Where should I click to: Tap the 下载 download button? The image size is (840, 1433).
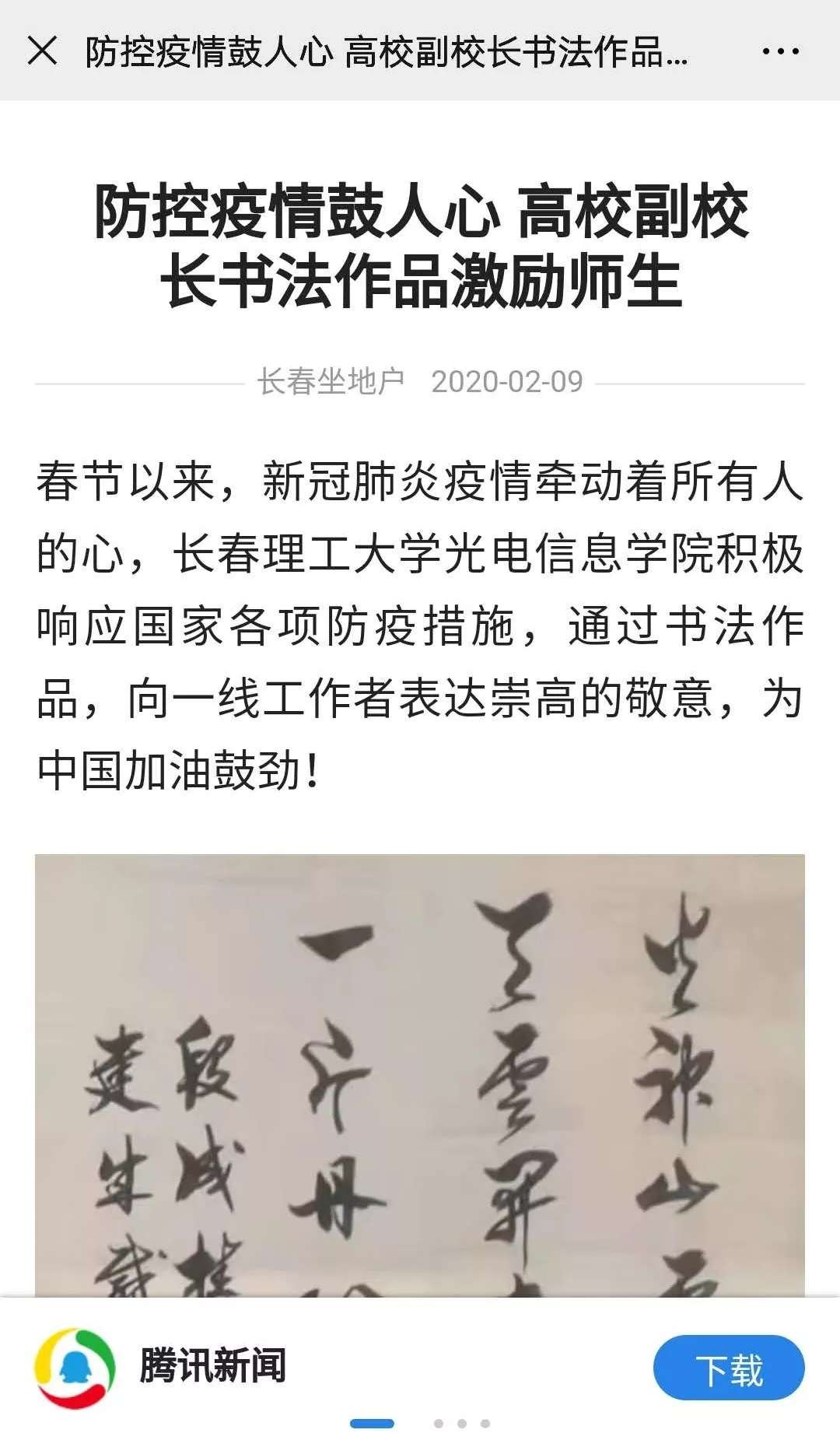click(728, 1368)
